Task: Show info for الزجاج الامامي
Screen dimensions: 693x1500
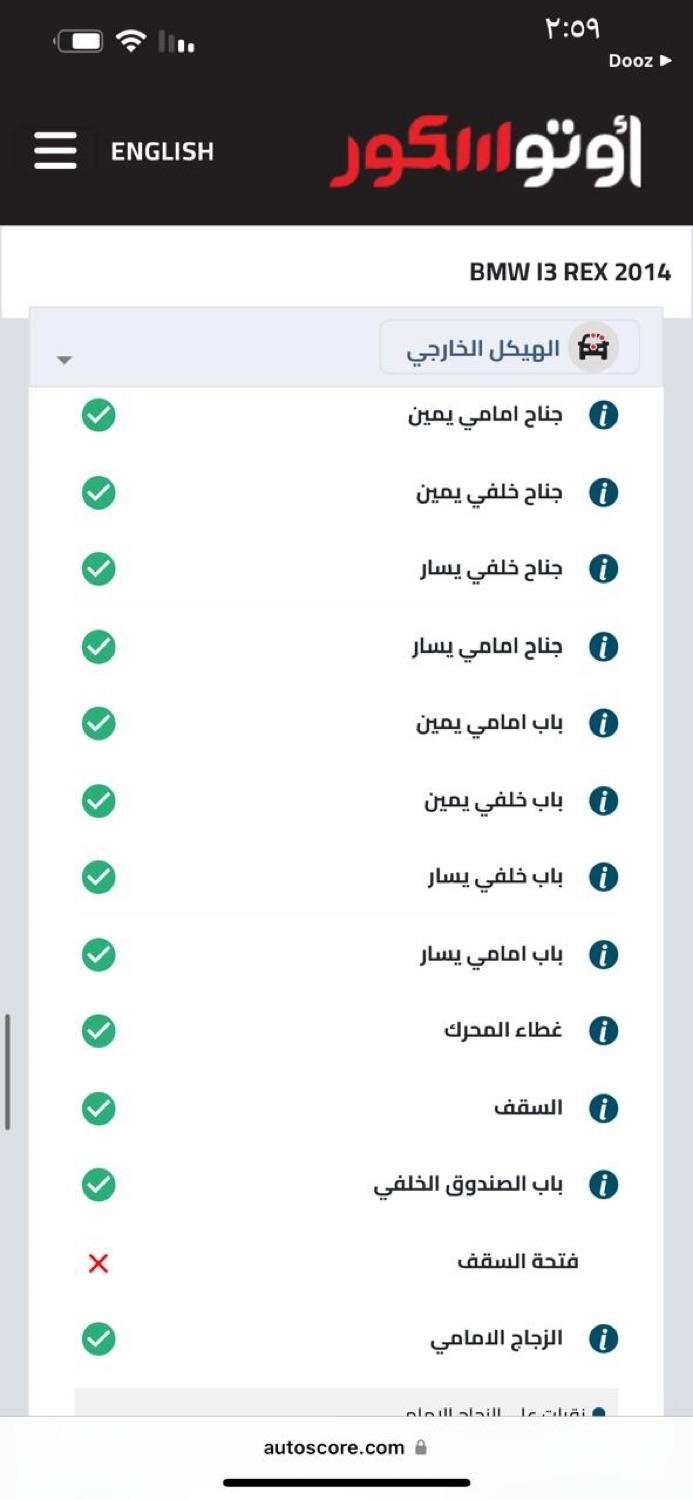Action: (x=603, y=1339)
